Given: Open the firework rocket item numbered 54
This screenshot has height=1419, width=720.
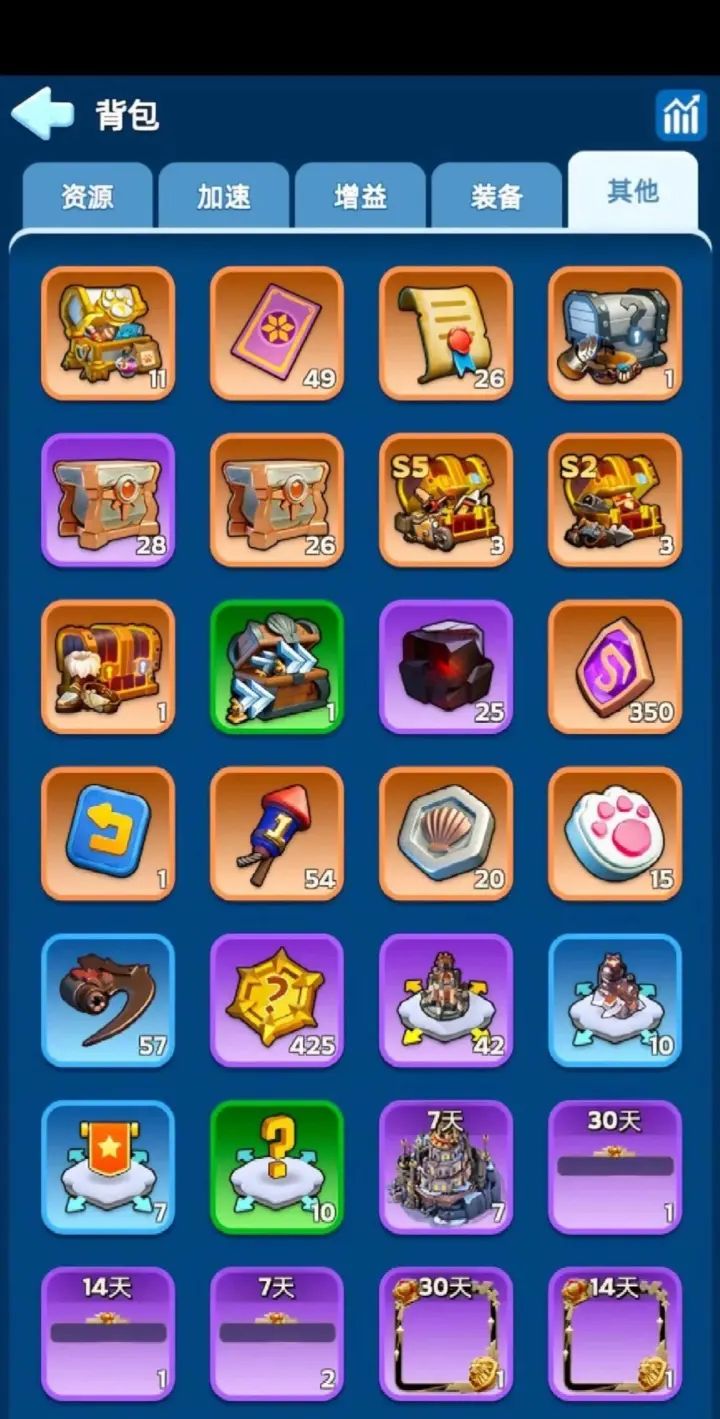Looking at the screenshot, I should click(277, 834).
